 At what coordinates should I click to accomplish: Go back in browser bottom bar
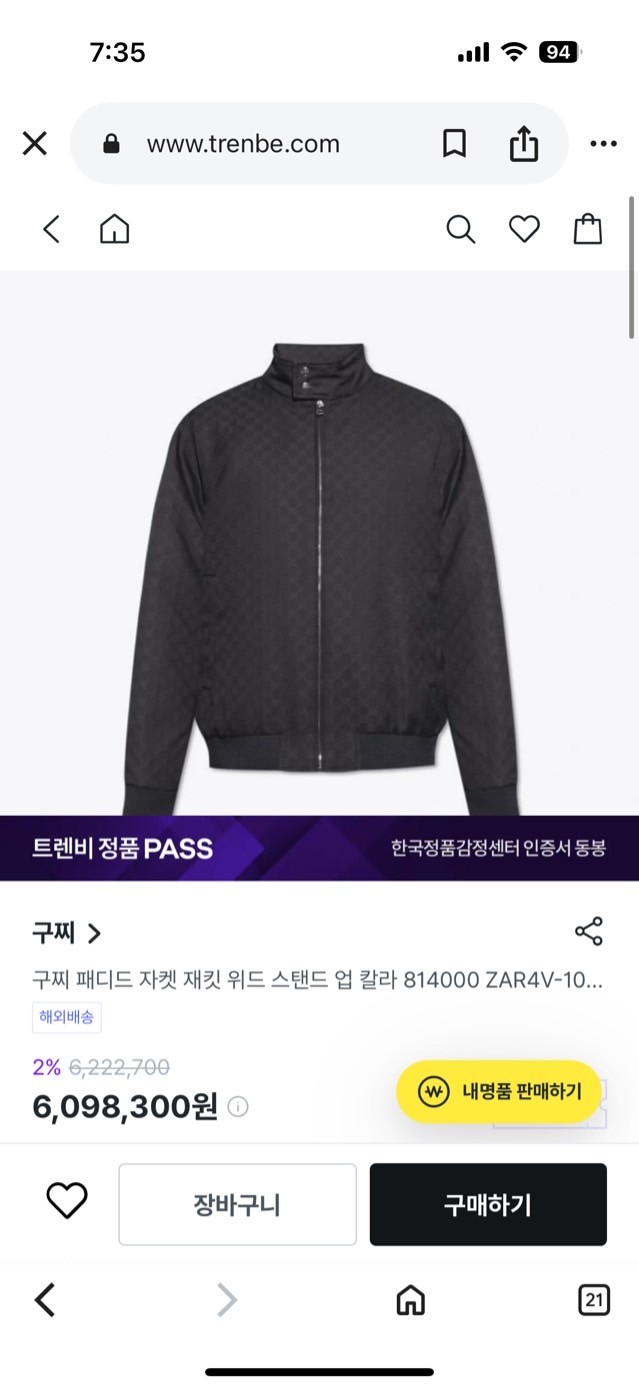pyautogui.click(x=45, y=1300)
